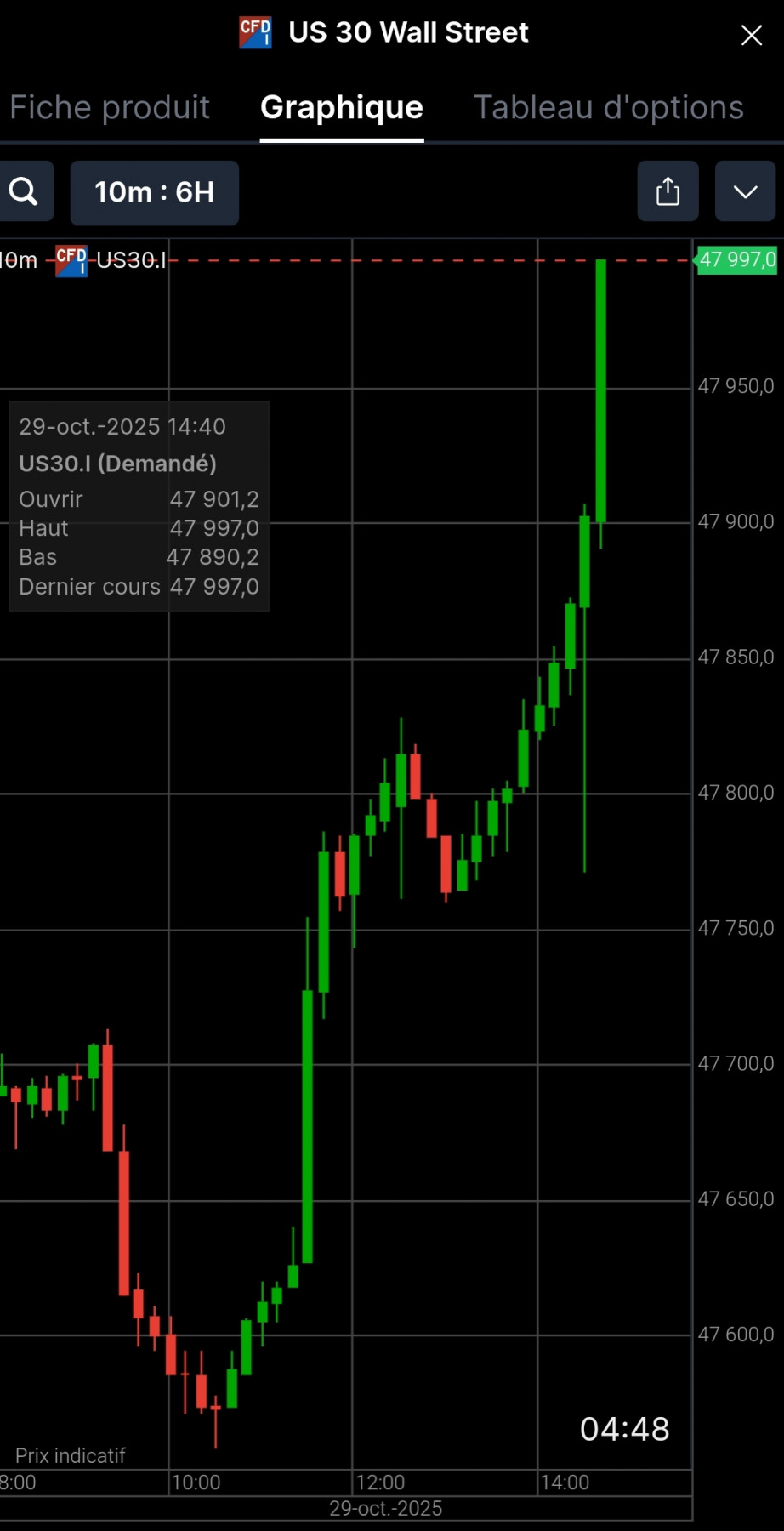Tap the Prix indicatif label
Screen dimensions: 784x1531
70,1455
